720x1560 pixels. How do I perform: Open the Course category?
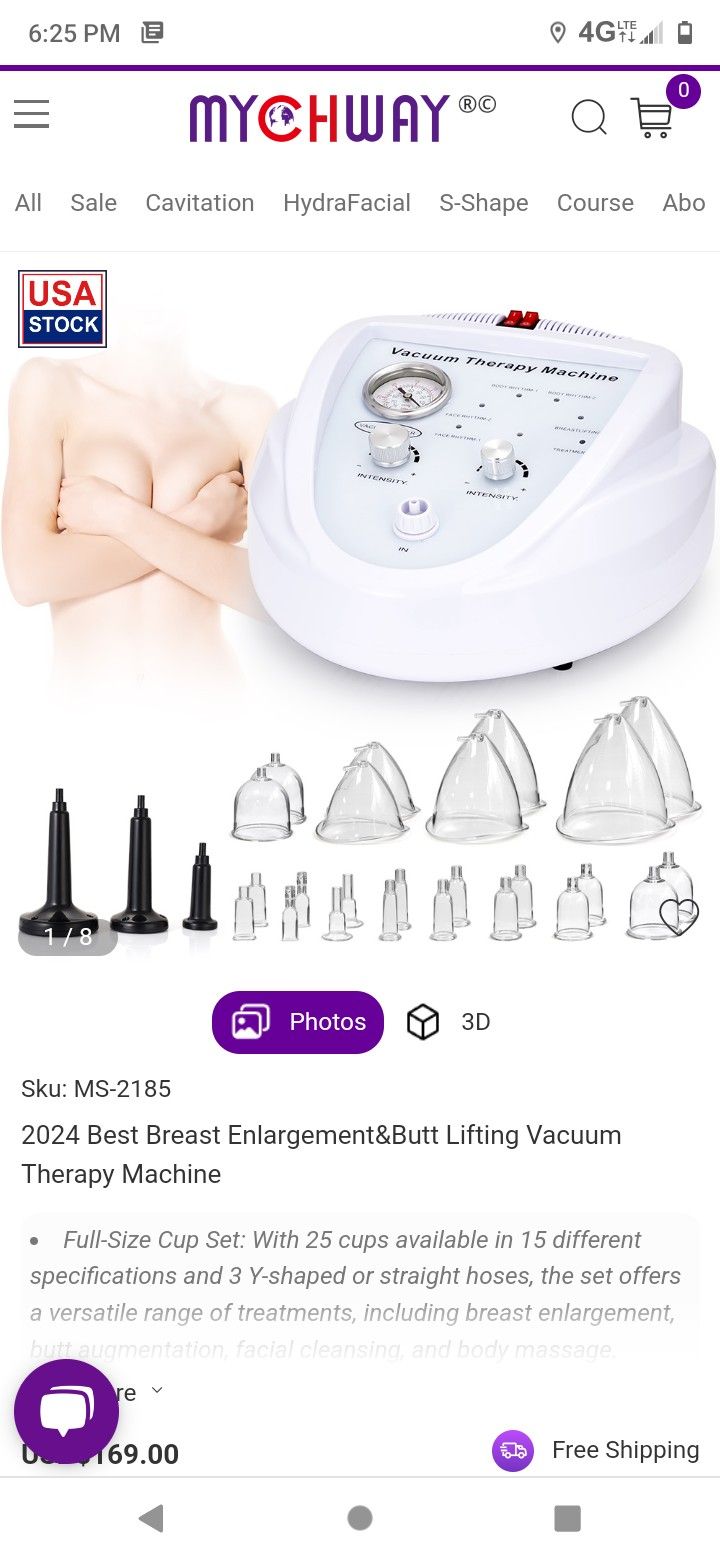click(595, 203)
